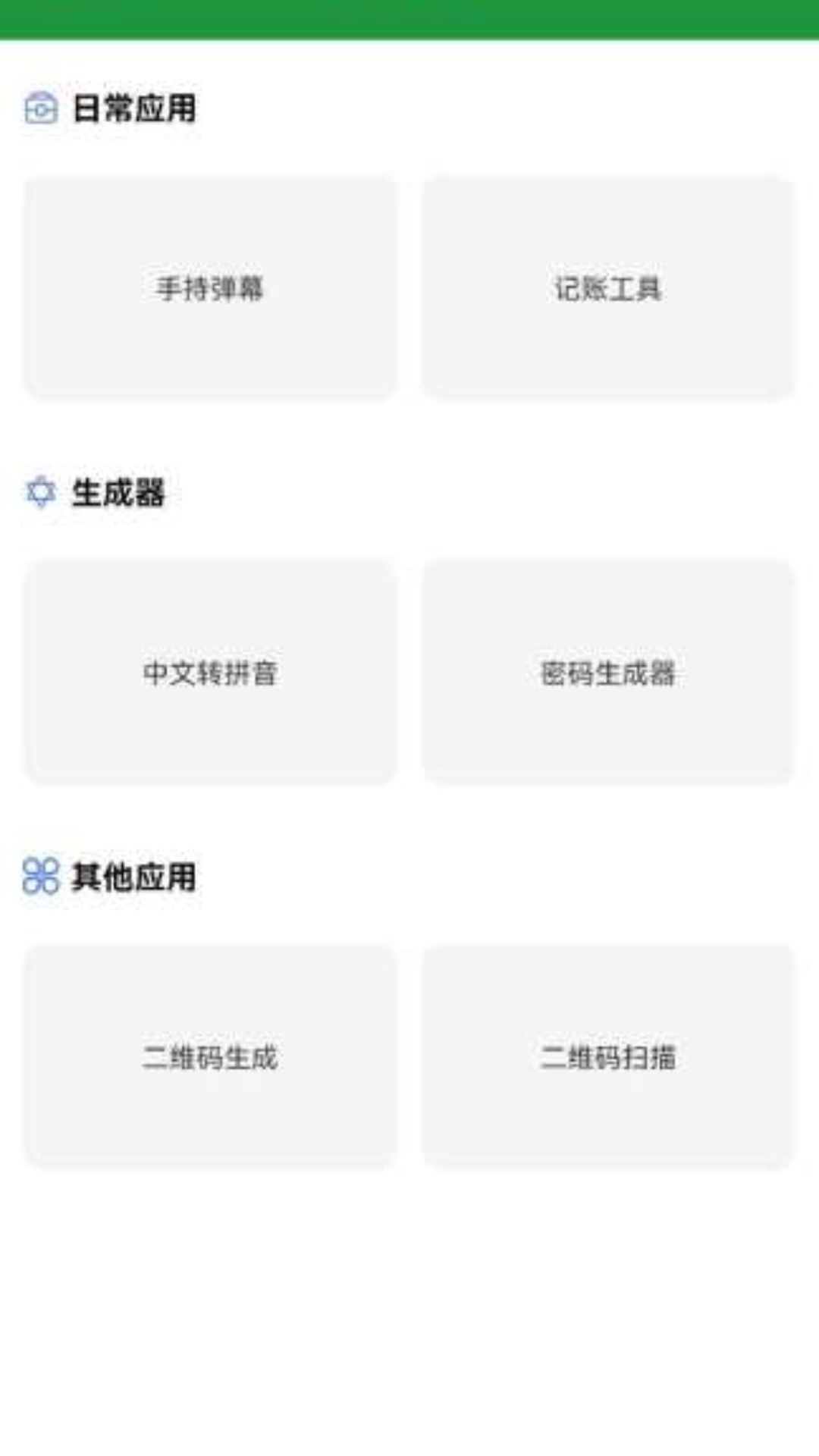Select the 手持弹幕 card label

[210, 287]
